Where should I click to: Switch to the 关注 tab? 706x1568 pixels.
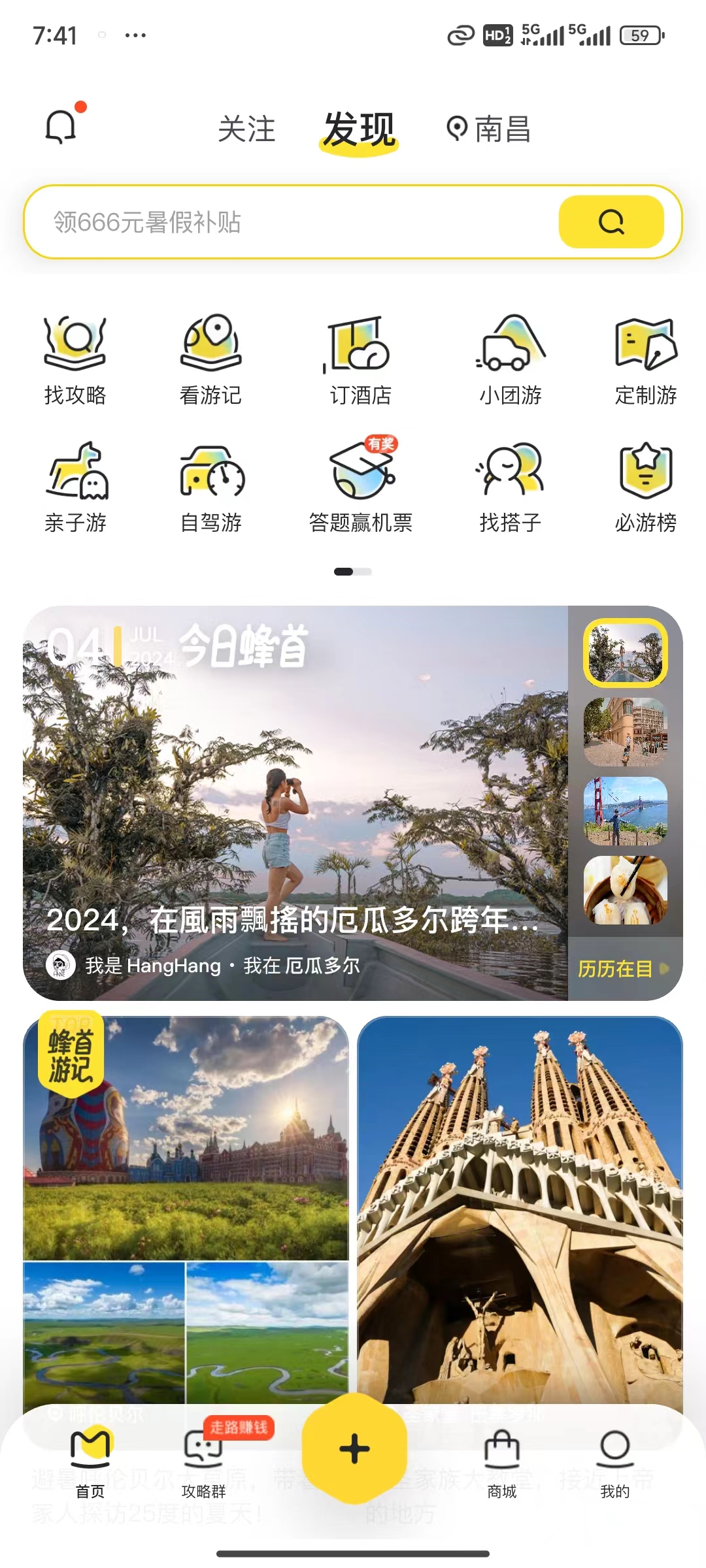(x=246, y=129)
